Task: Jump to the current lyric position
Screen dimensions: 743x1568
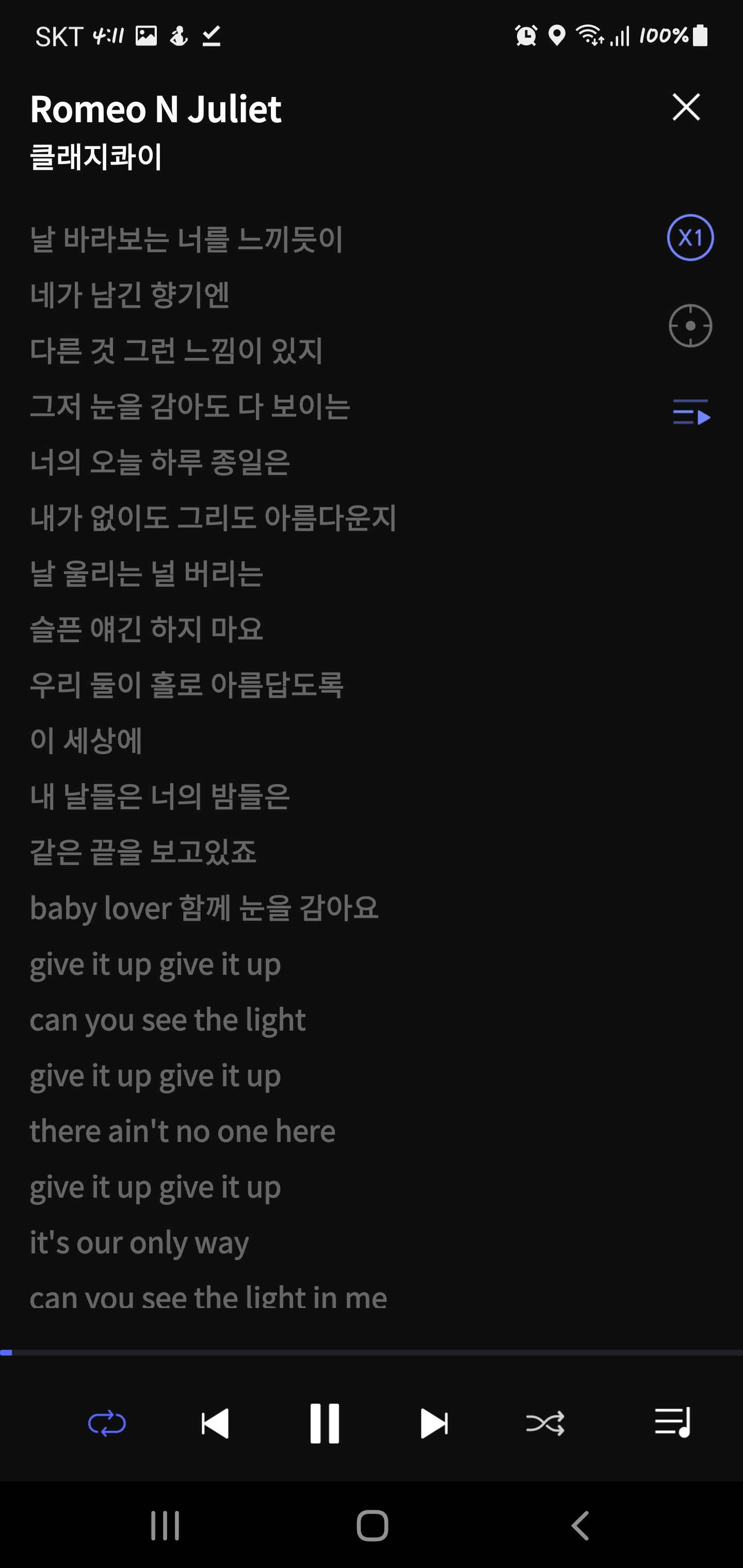Action: coord(690,325)
